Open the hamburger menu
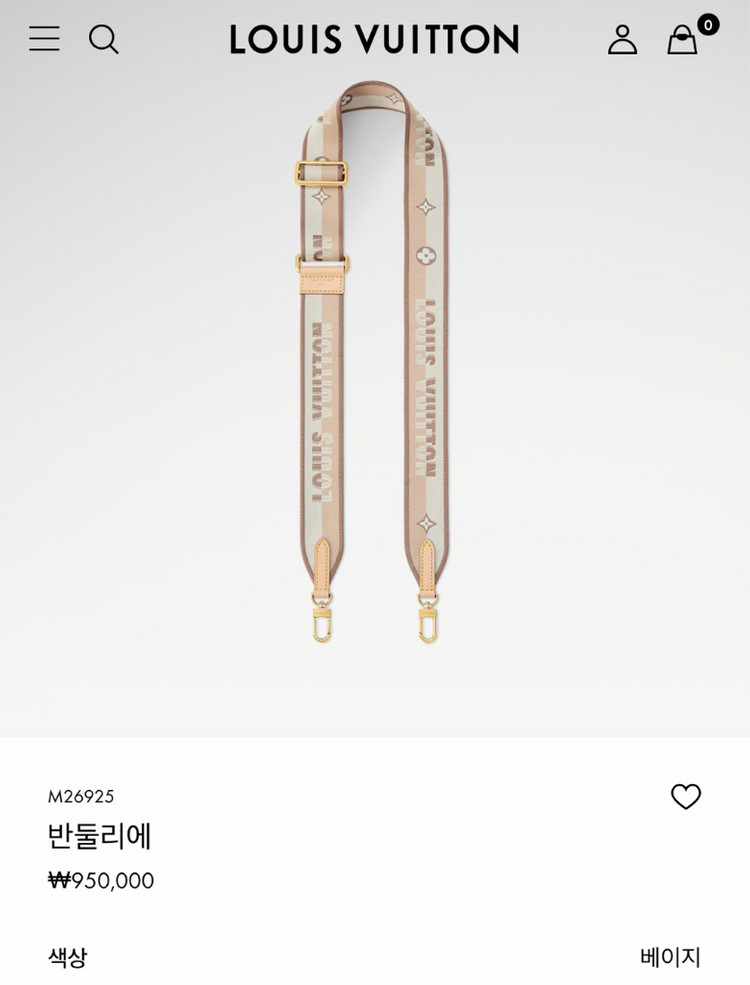Viewport: 750px width, 985px height. (x=44, y=39)
